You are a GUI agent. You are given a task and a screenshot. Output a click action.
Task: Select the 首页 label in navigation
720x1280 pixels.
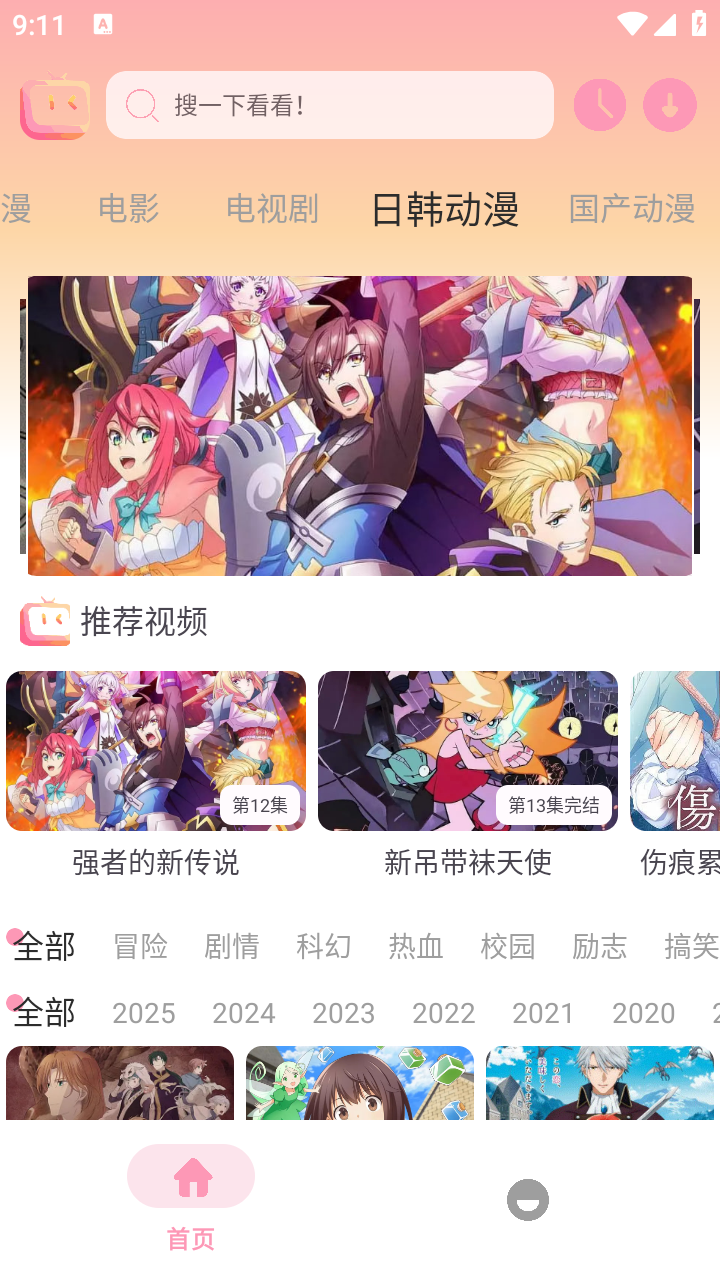coord(190,1239)
